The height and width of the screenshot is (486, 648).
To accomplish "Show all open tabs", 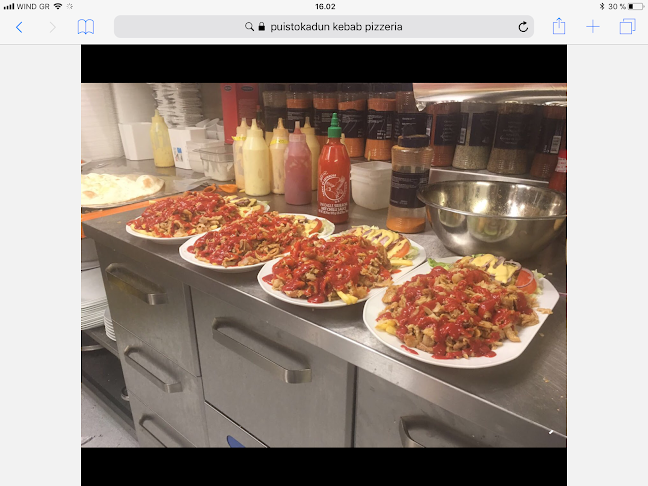I will [x=627, y=27].
